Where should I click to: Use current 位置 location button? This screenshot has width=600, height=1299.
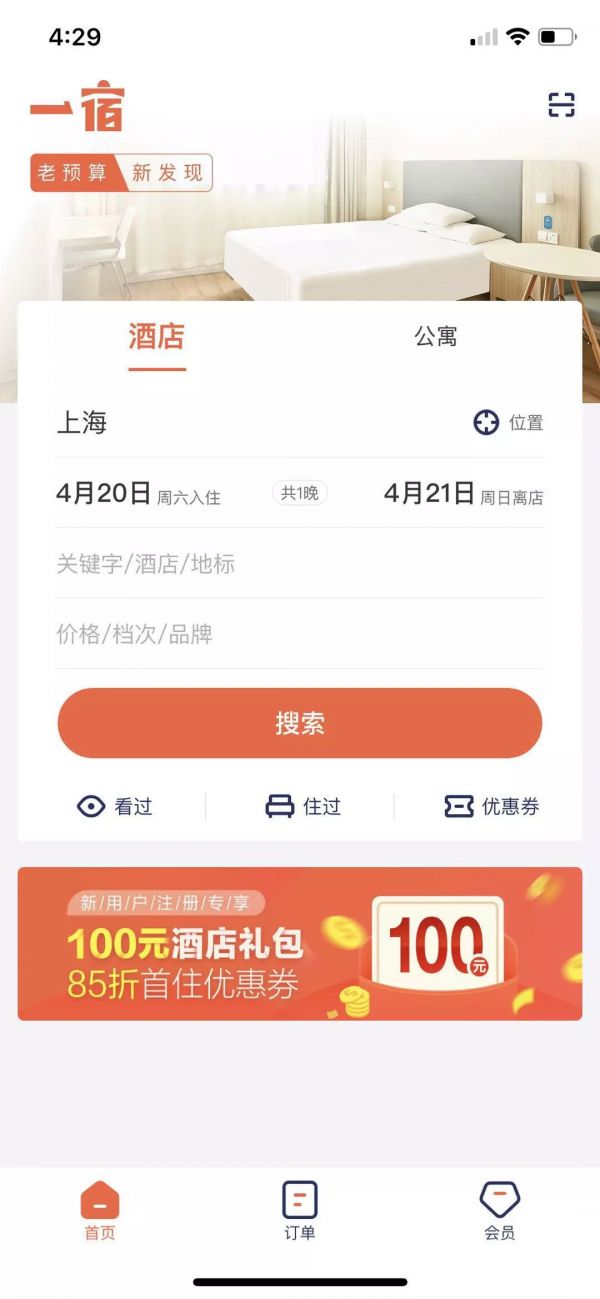tap(508, 423)
